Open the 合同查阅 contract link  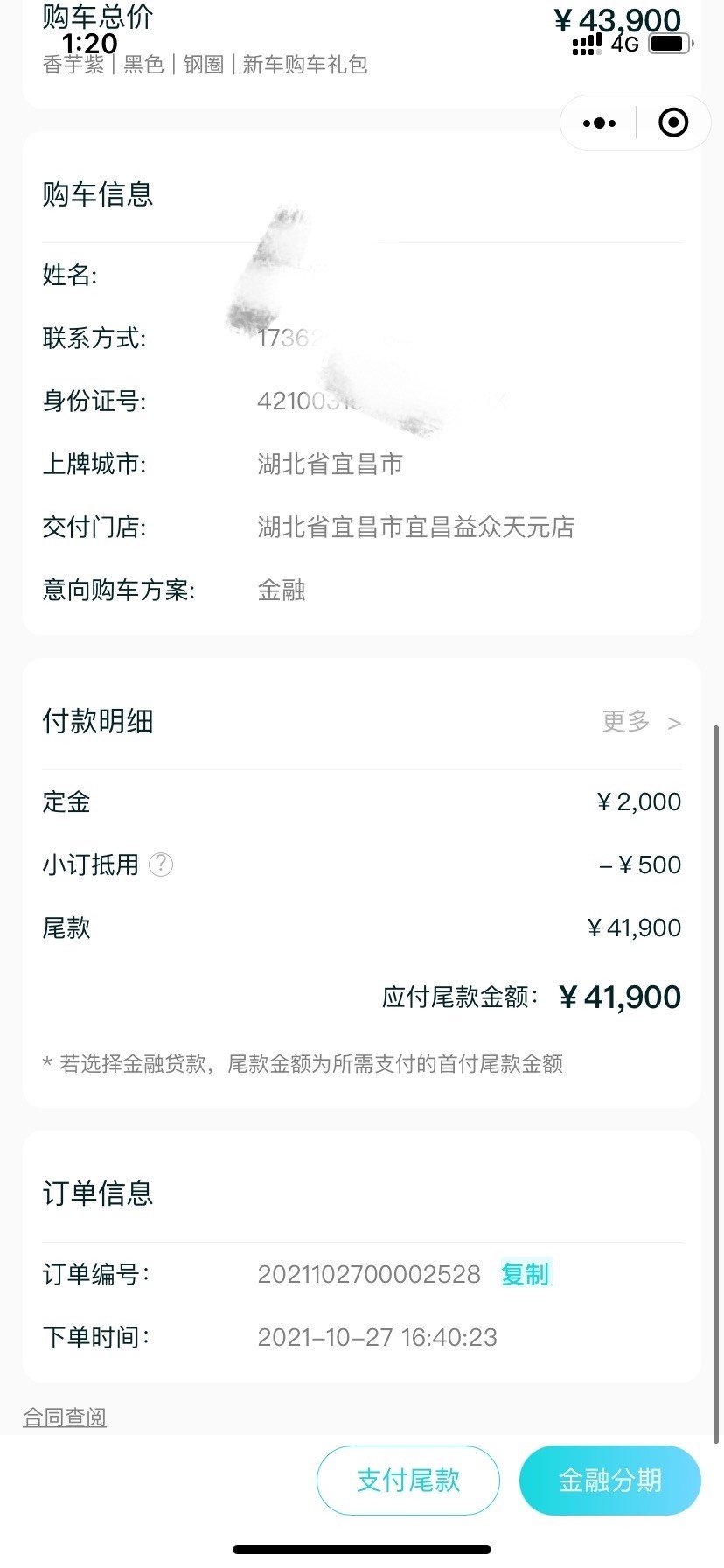tap(65, 1417)
